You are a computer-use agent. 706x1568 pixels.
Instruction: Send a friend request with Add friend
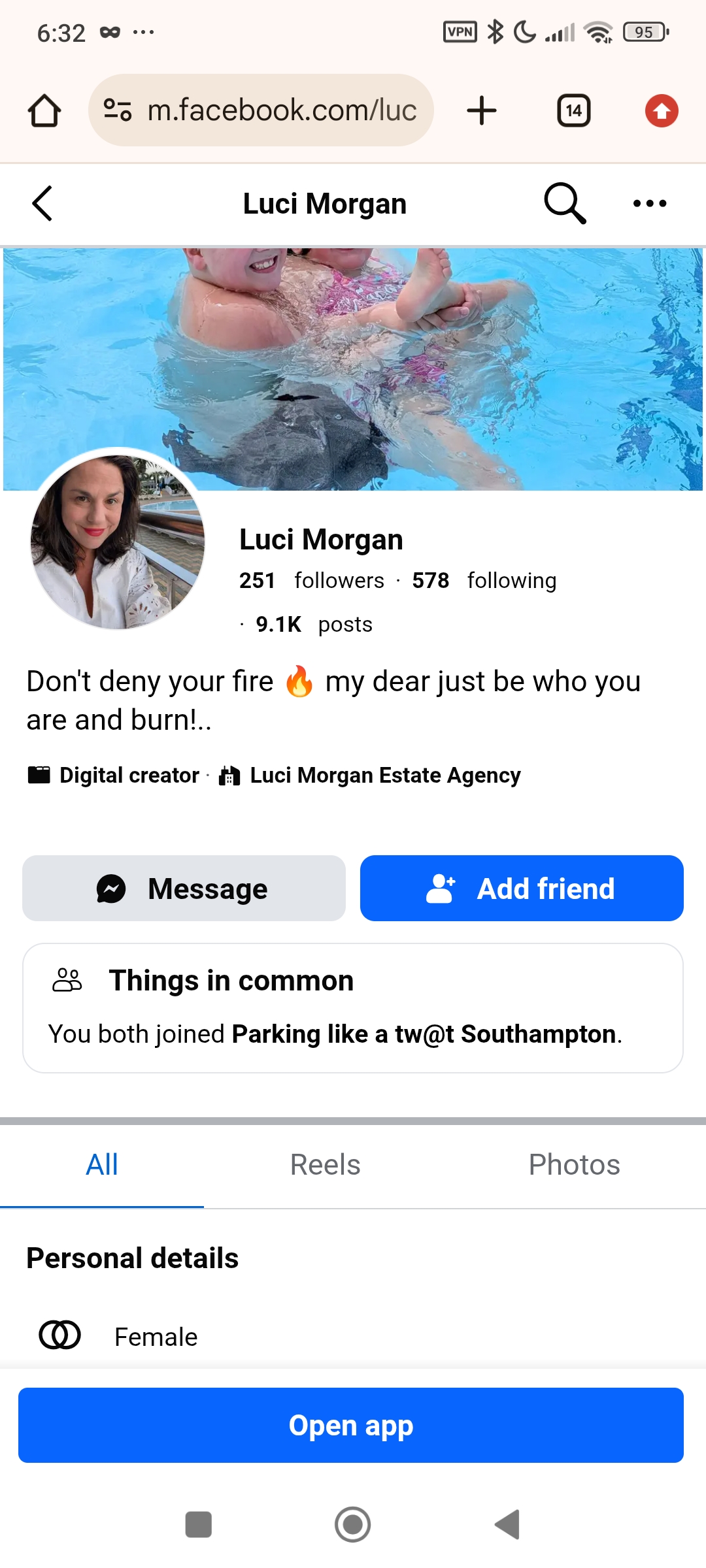pos(522,889)
